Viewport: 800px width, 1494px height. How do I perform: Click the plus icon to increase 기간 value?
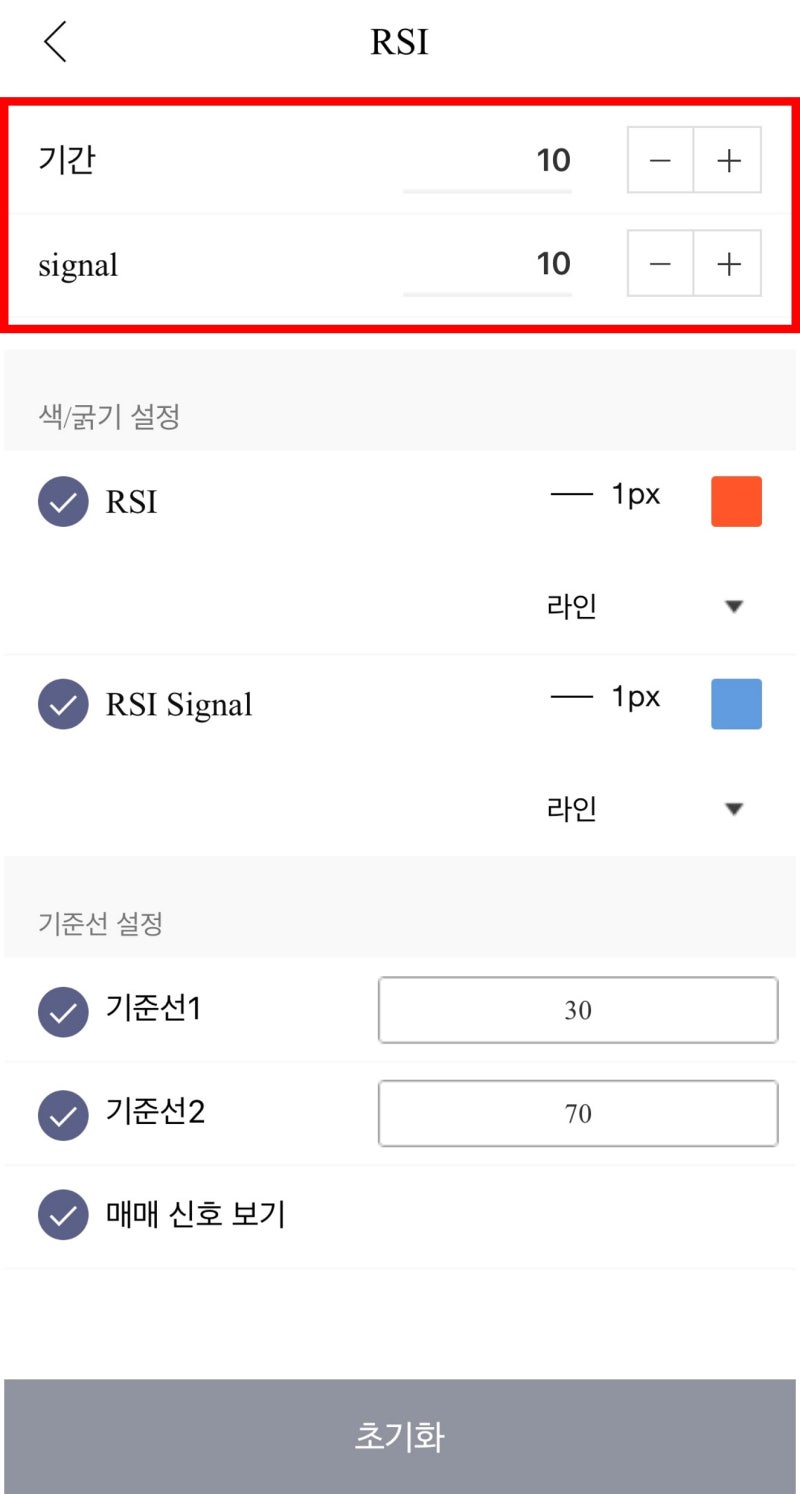pyautogui.click(x=727, y=160)
